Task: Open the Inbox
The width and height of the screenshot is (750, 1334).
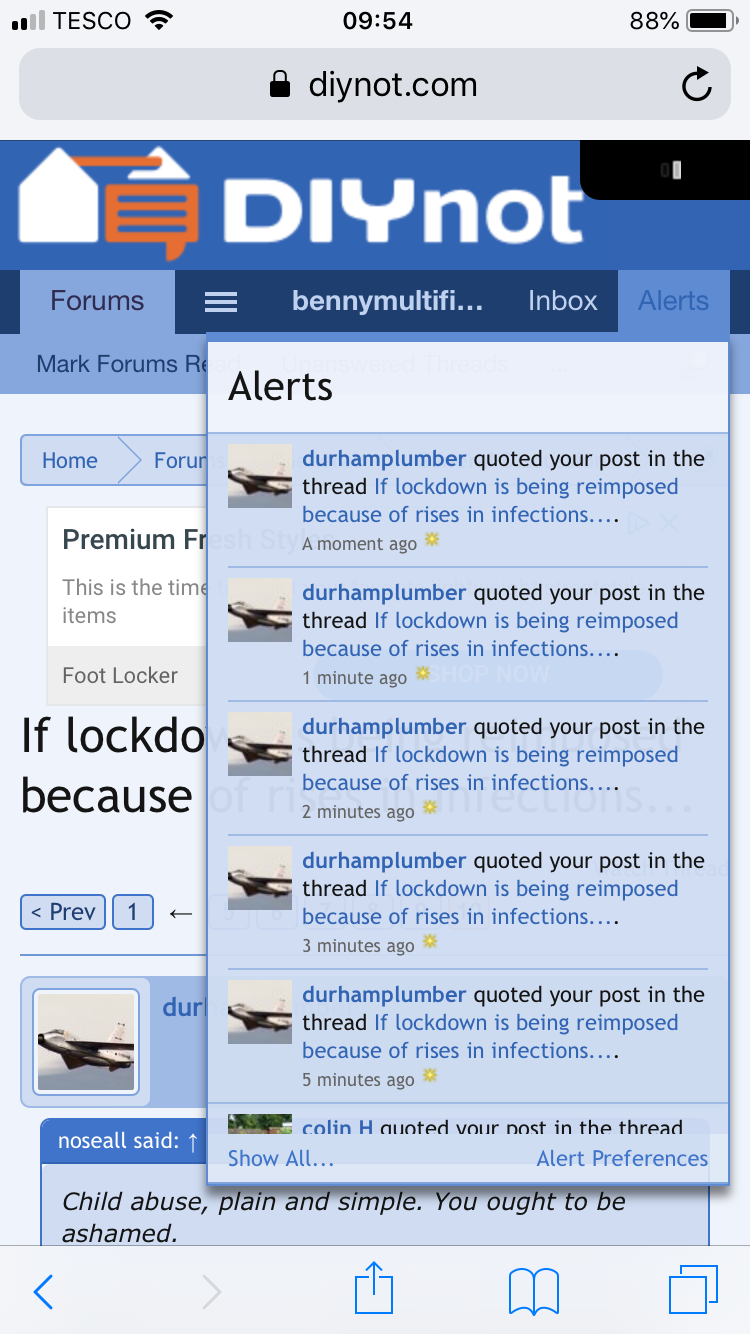Action: [562, 301]
